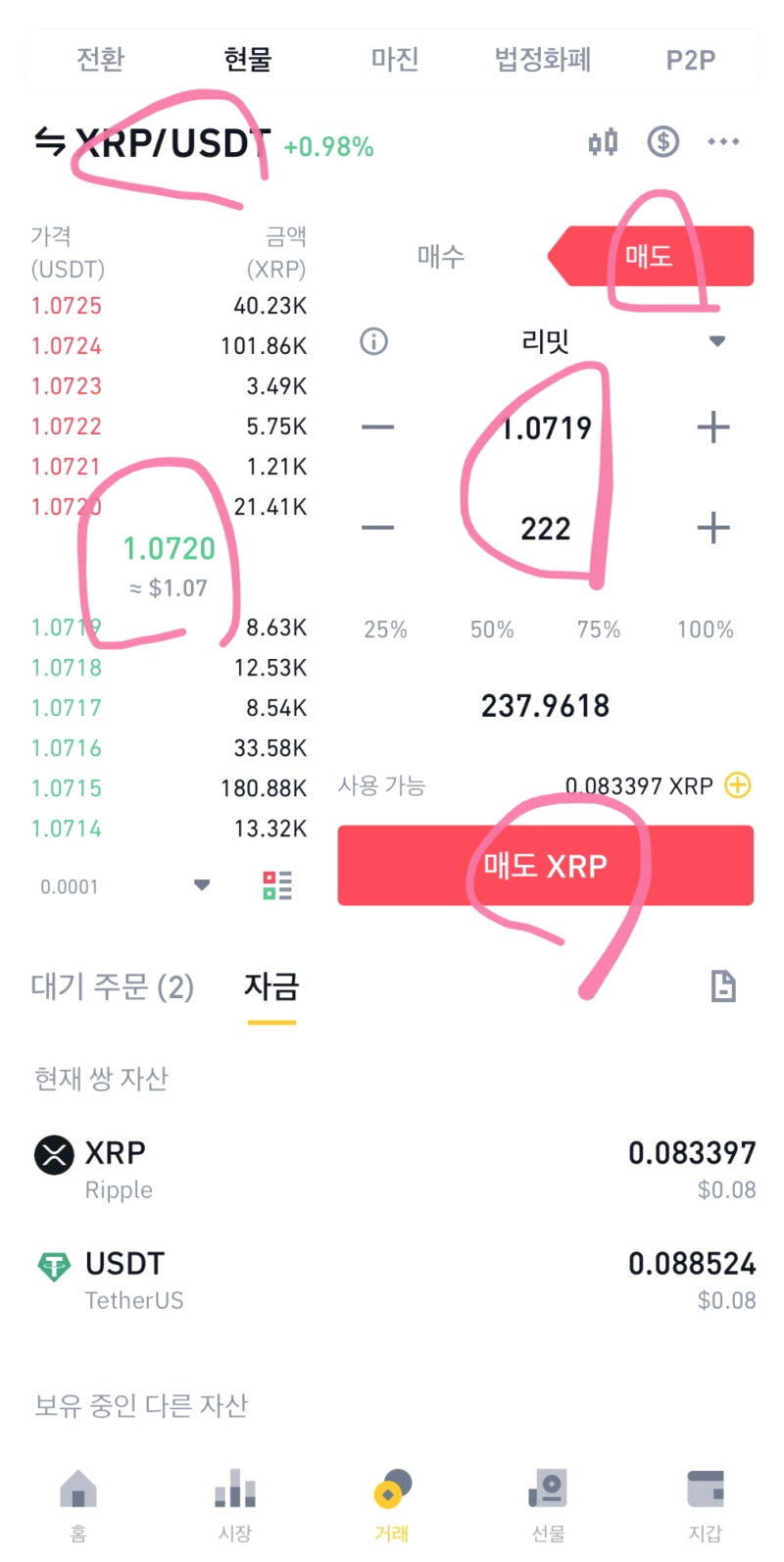Viewport: 784px width, 1562px height.
Task: Open the candlestick chart icon
Action: tap(603, 142)
